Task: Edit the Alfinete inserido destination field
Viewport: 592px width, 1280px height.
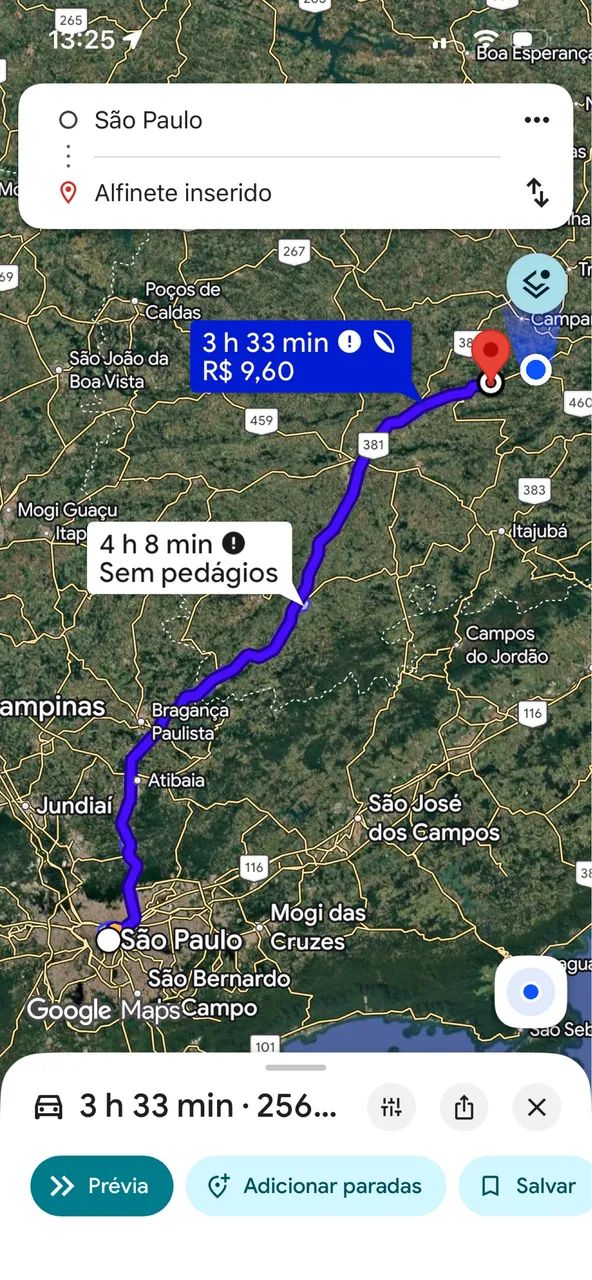Action: [x=297, y=192]
